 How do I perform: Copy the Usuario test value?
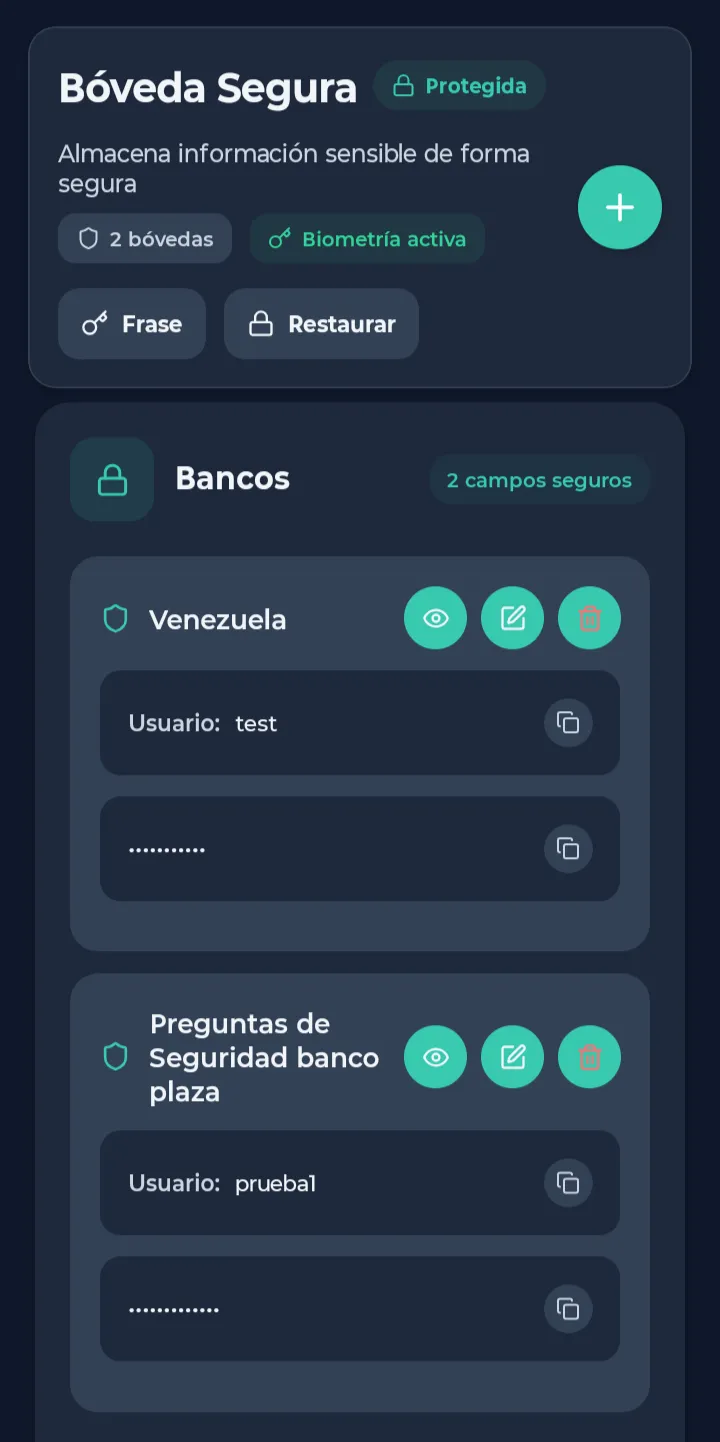[568, 722]
